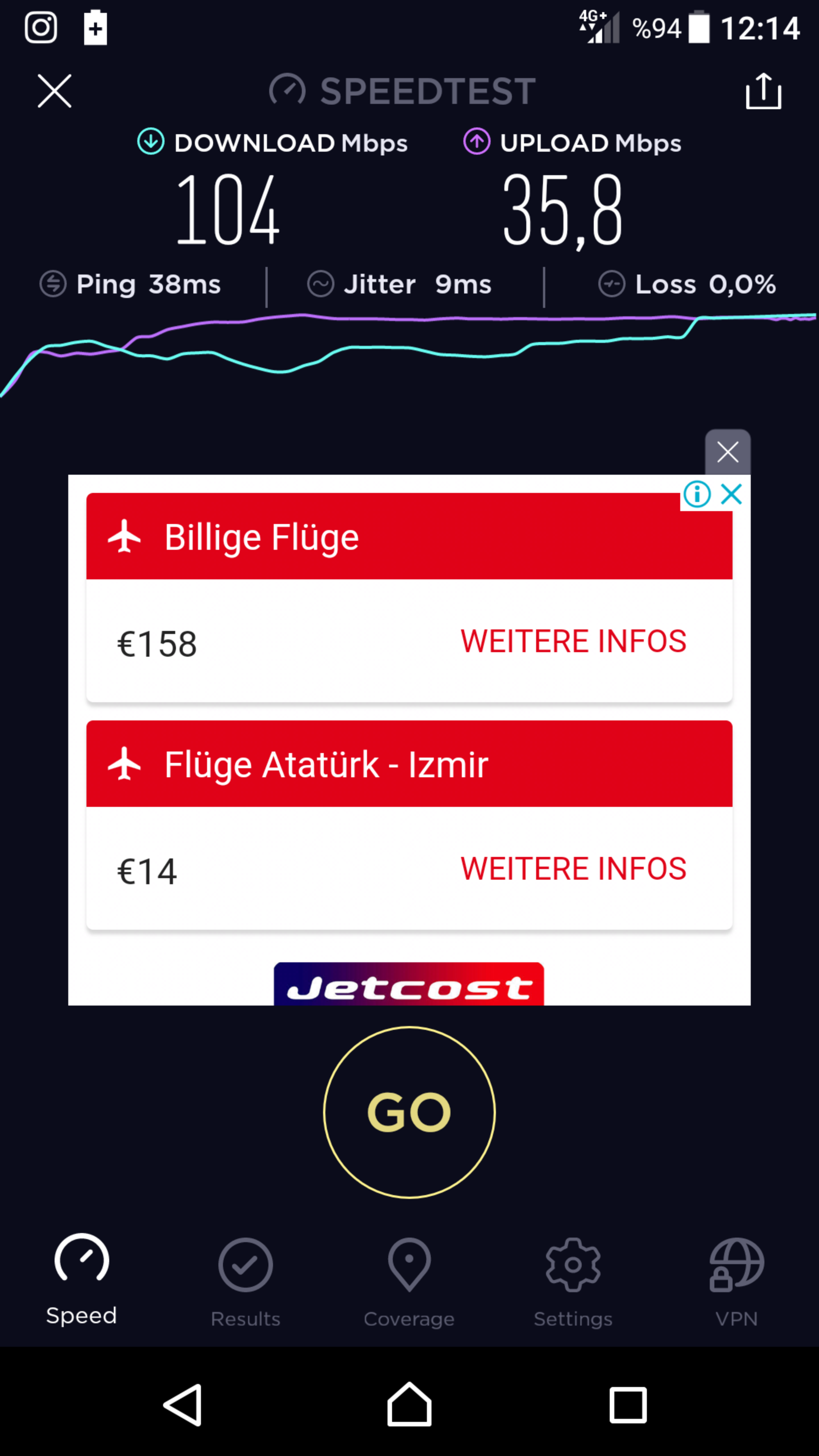Dismiss the ad with gray X button

point(728,452)
